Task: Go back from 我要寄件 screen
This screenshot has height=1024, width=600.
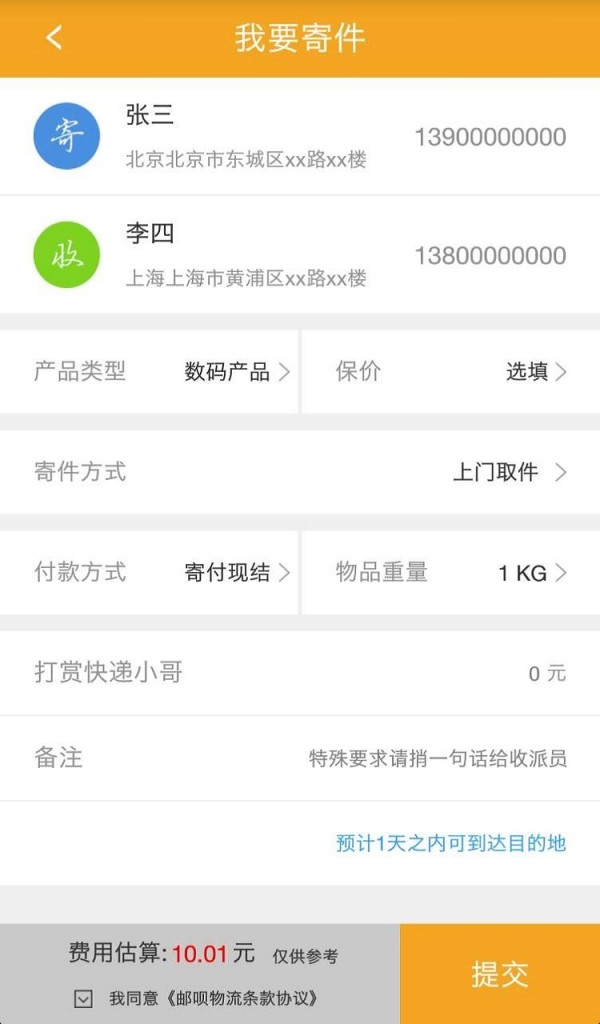Action: [x=54, y=38]
